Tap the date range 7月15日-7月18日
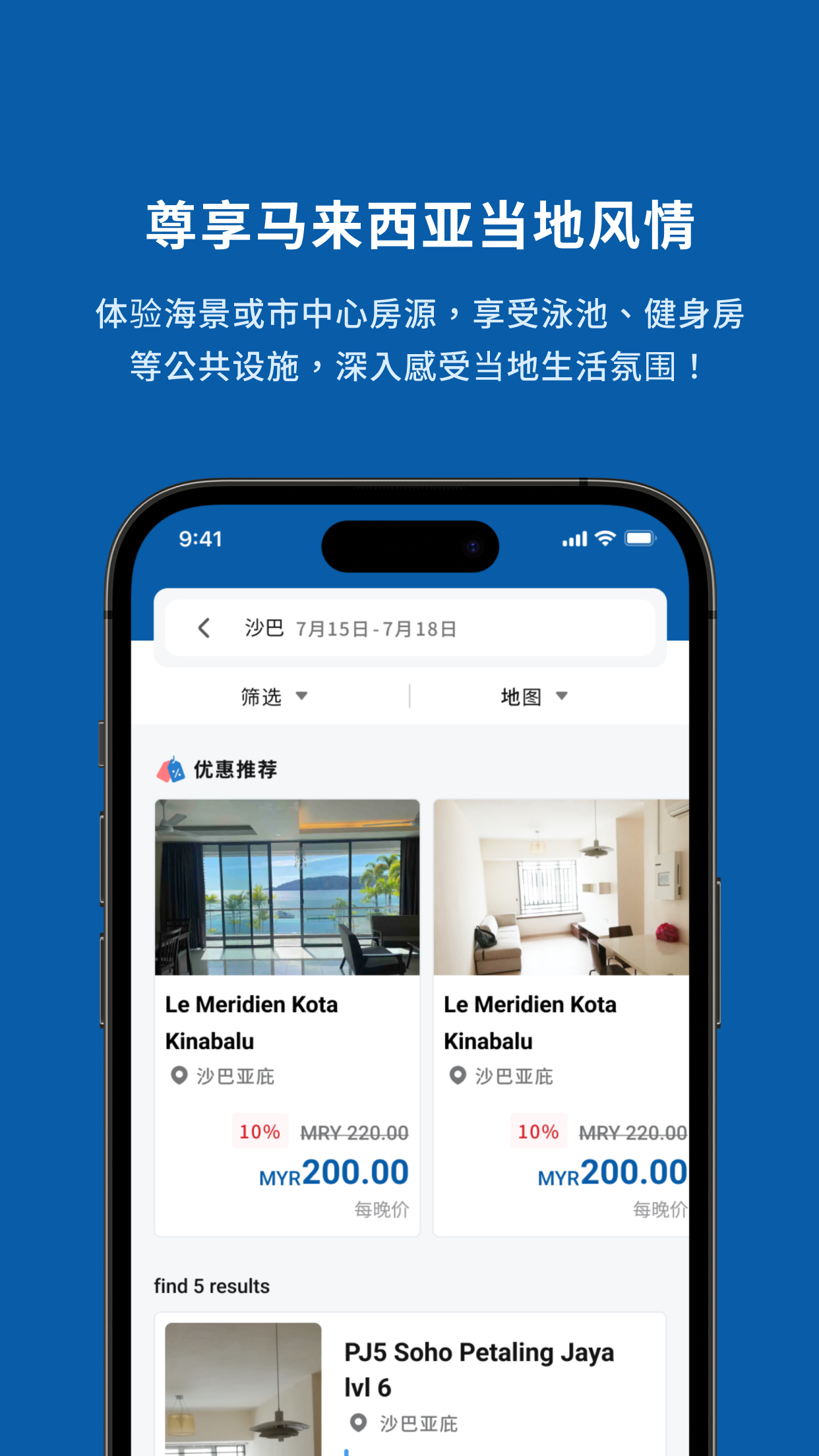This screenshot has height=1456, width=819. click(x=375, y=628)
